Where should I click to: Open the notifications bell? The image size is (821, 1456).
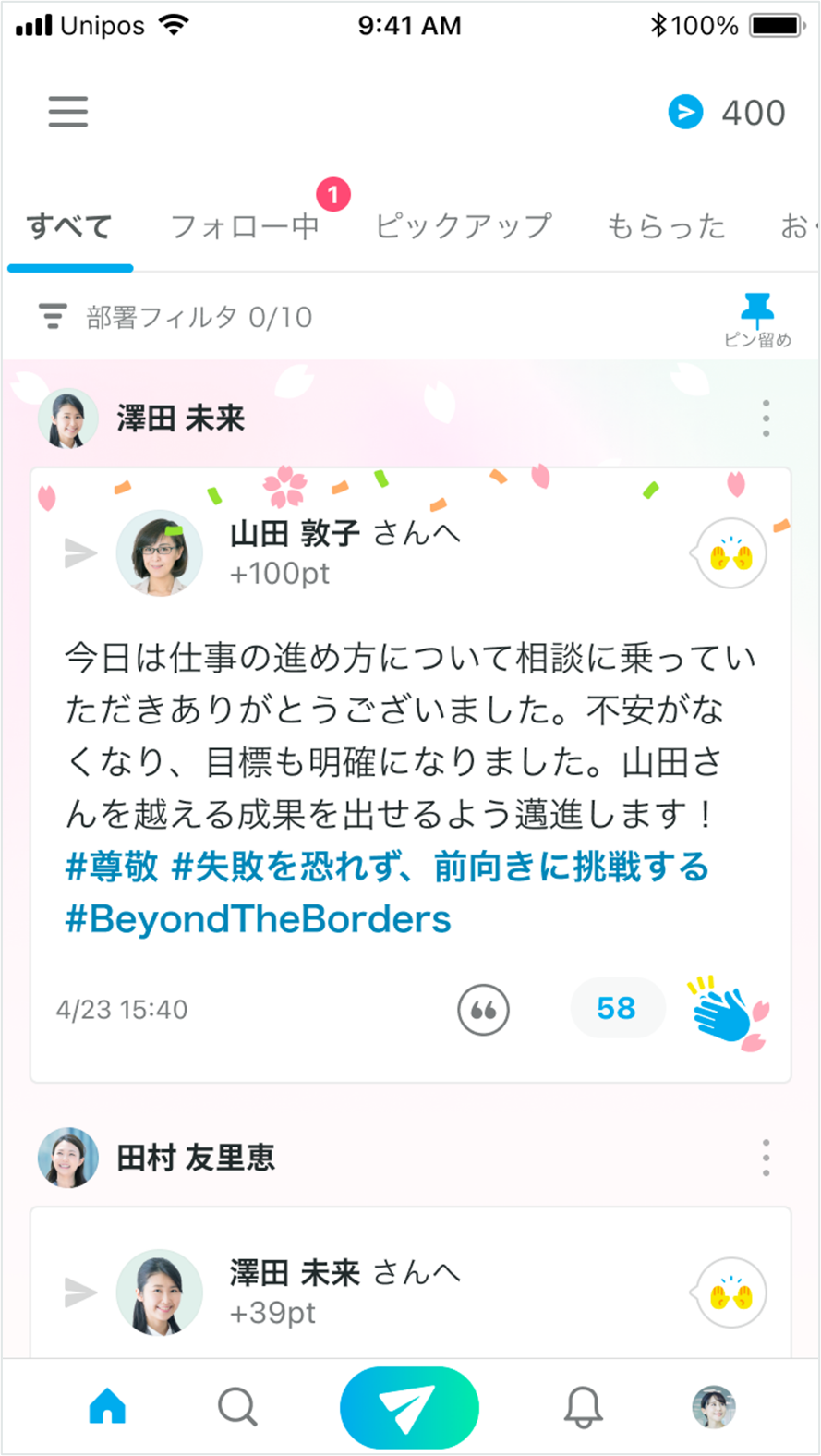583,1407
